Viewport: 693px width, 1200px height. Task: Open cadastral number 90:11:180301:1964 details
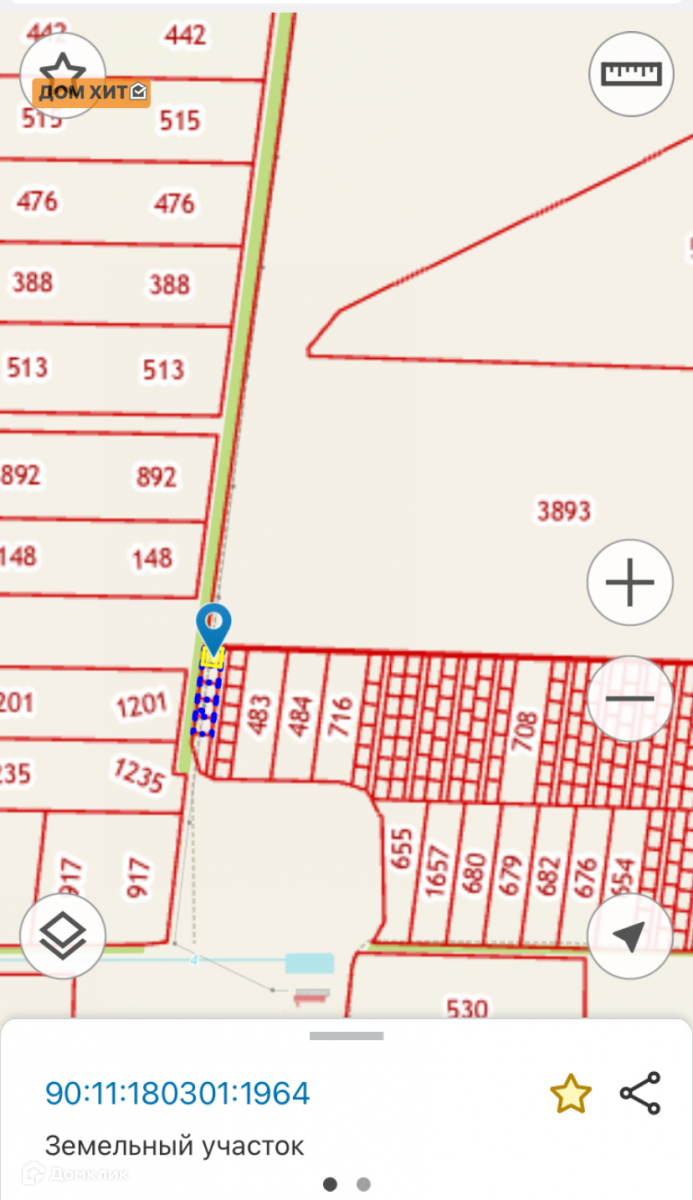[x=178, y=1093]
